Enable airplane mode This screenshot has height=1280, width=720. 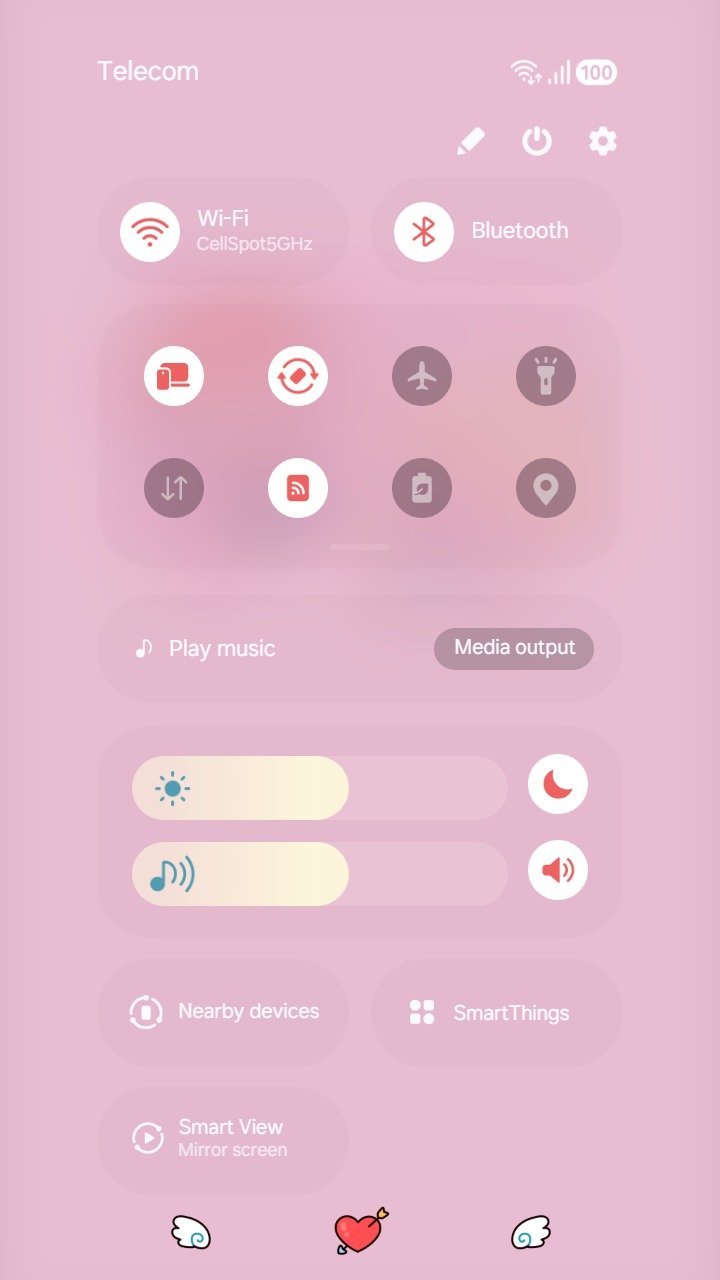[x=422, y=376]
